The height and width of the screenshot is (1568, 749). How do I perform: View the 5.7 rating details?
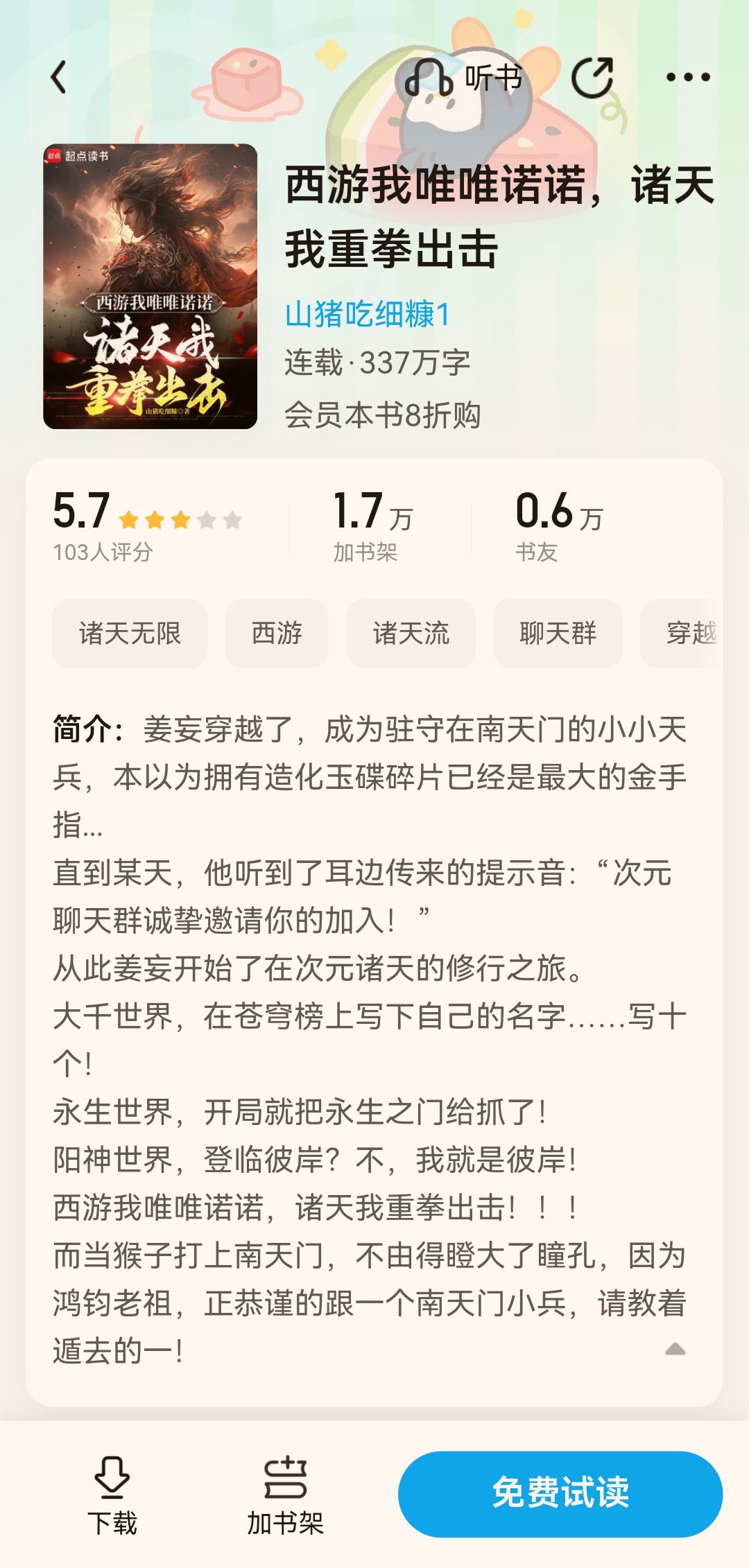(x=147, y=524)
